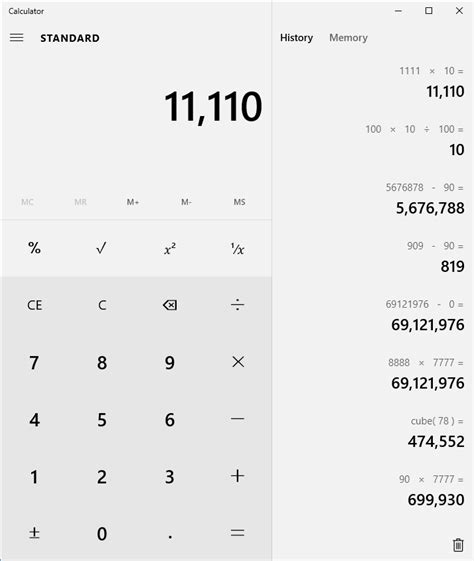
Task: Select the divide operator
Action: coord(238,305)
